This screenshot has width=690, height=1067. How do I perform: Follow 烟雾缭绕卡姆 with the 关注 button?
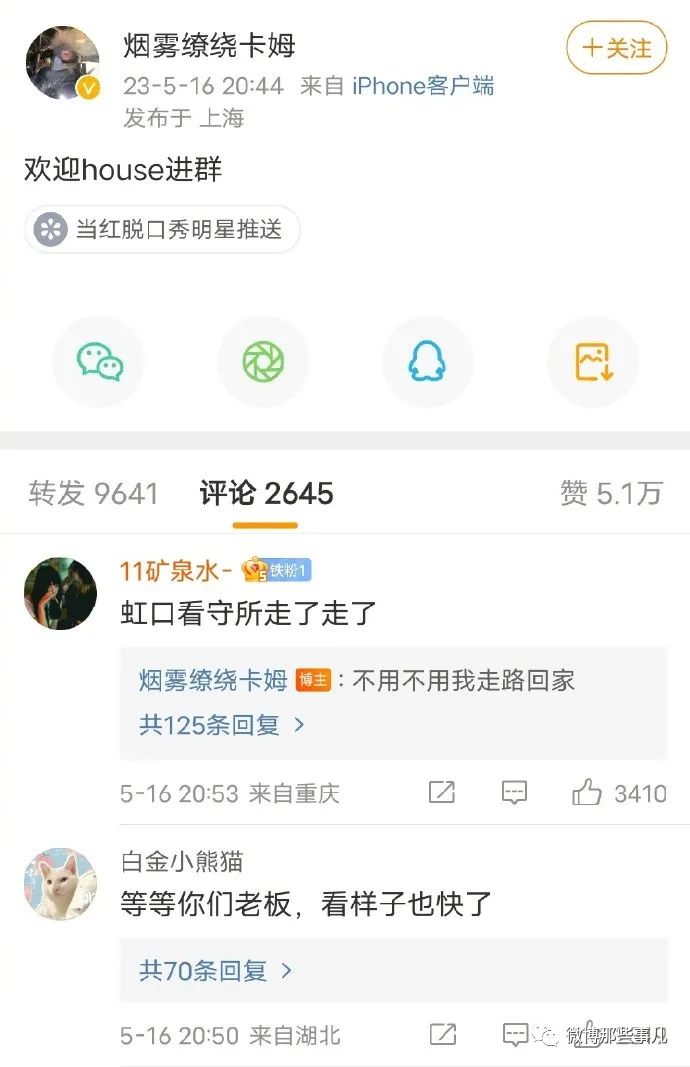pos(616,47)
